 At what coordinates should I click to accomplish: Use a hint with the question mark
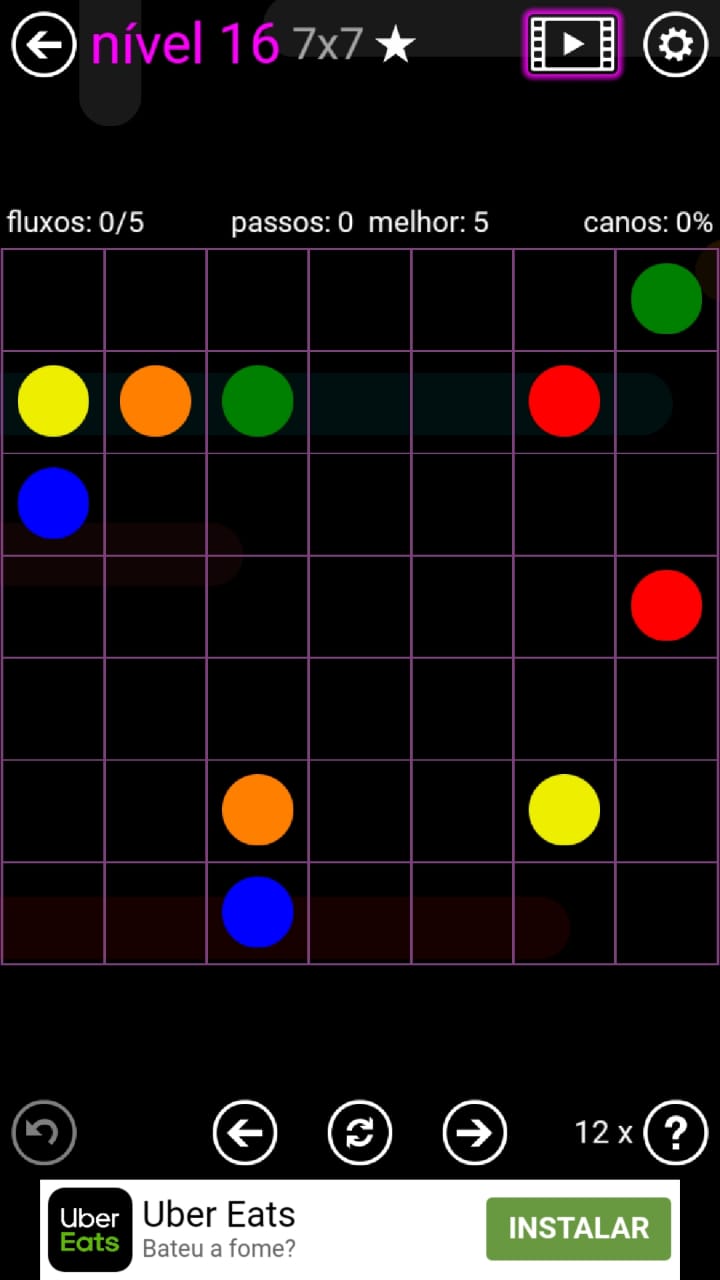676,1132
